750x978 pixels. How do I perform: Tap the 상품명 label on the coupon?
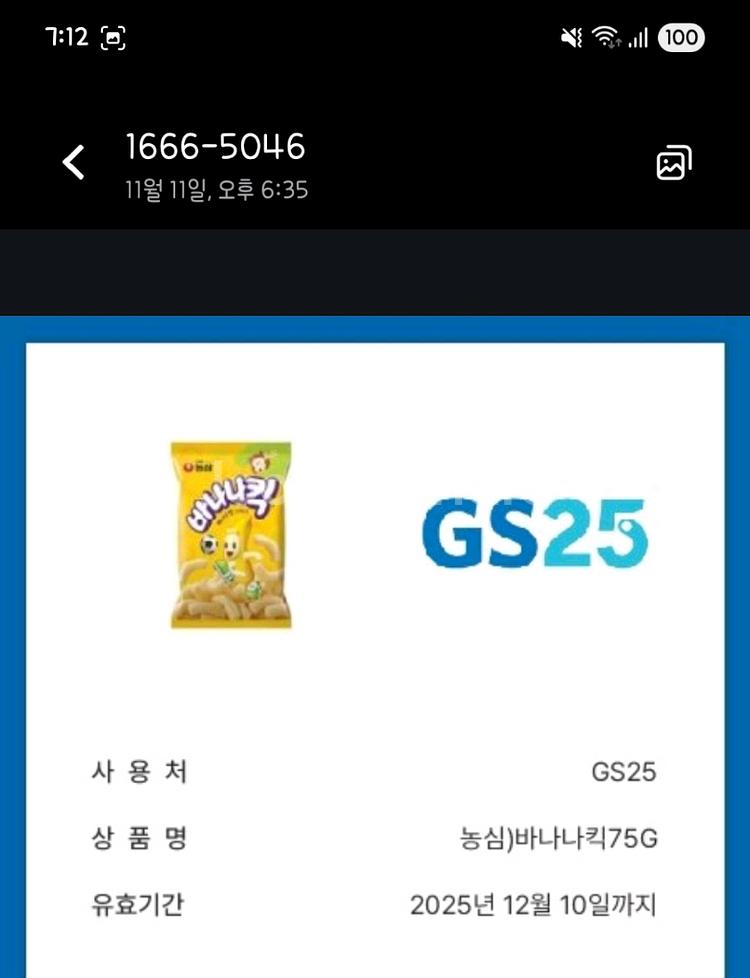[139, 839]
